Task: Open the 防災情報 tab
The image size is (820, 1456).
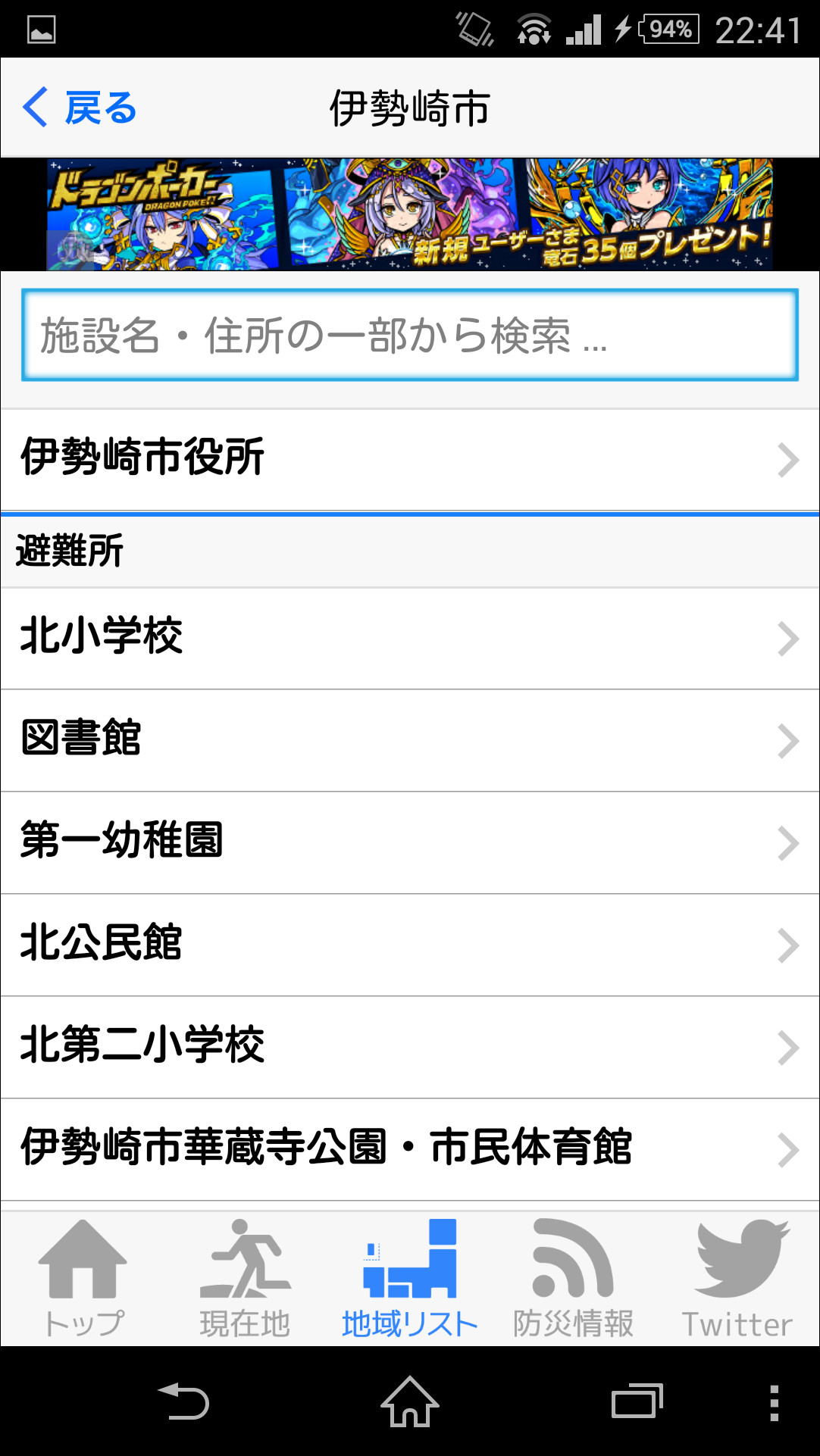Action: pyautogui.click(x=573, y=1279)
